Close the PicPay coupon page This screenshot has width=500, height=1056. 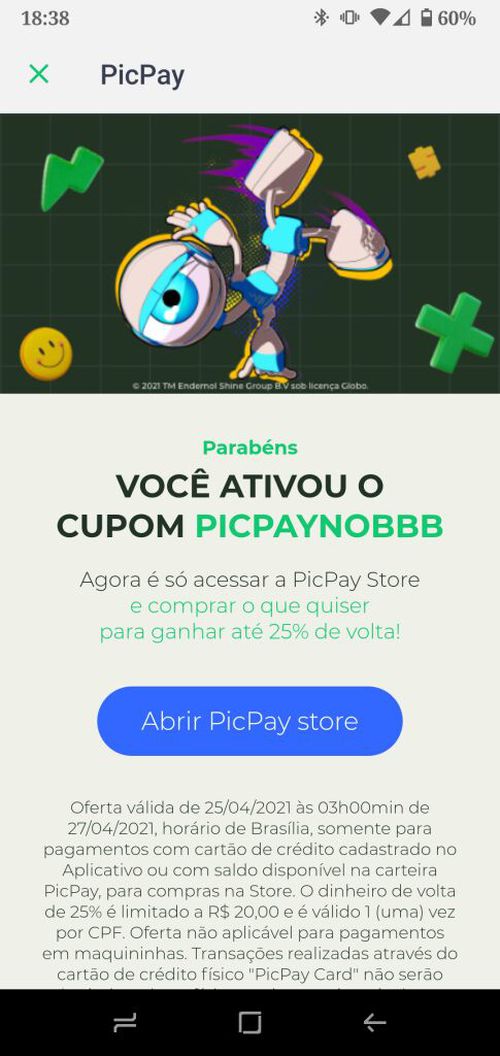(x=39, y=74)
